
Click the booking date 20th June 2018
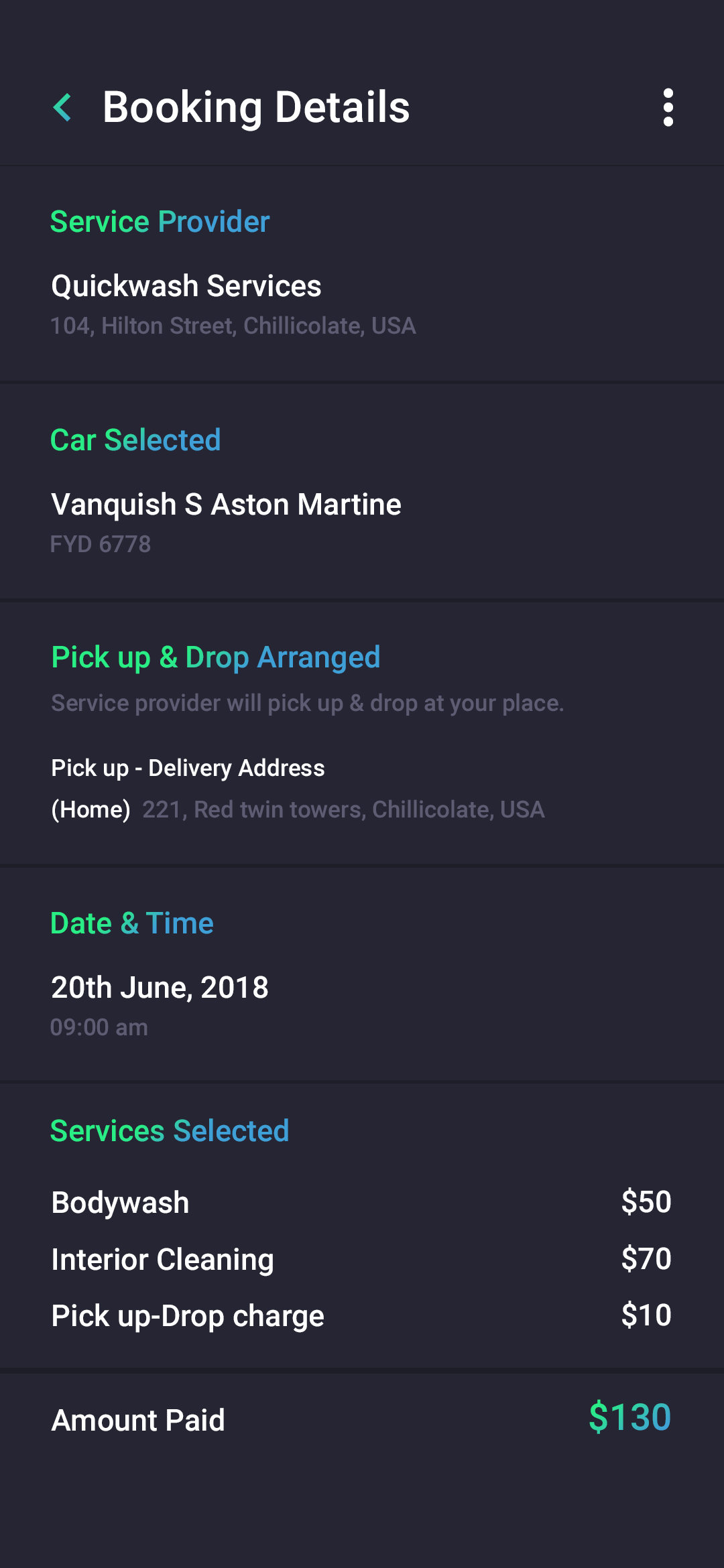(160, 987)
